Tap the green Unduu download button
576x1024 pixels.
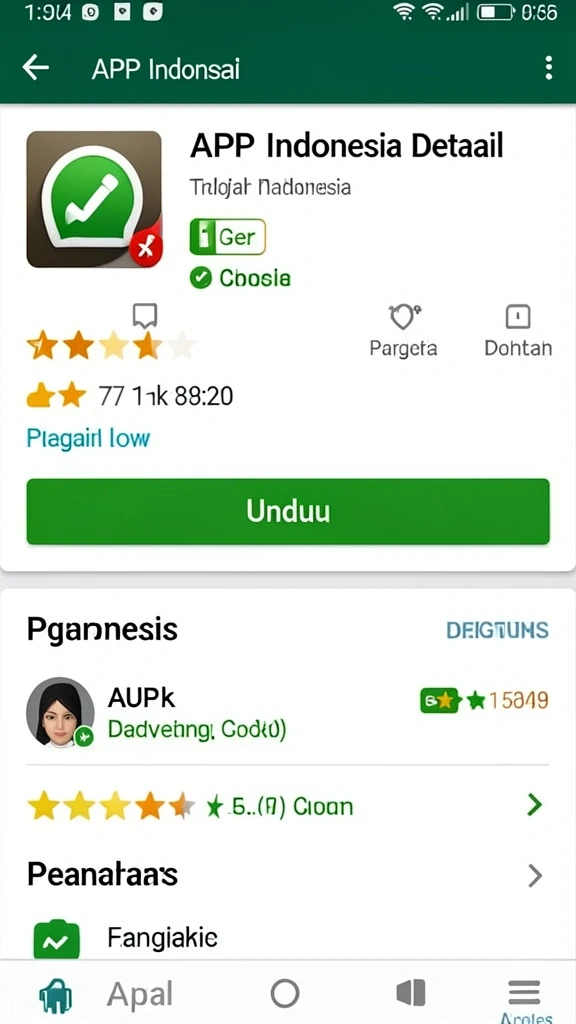(288, 511)
